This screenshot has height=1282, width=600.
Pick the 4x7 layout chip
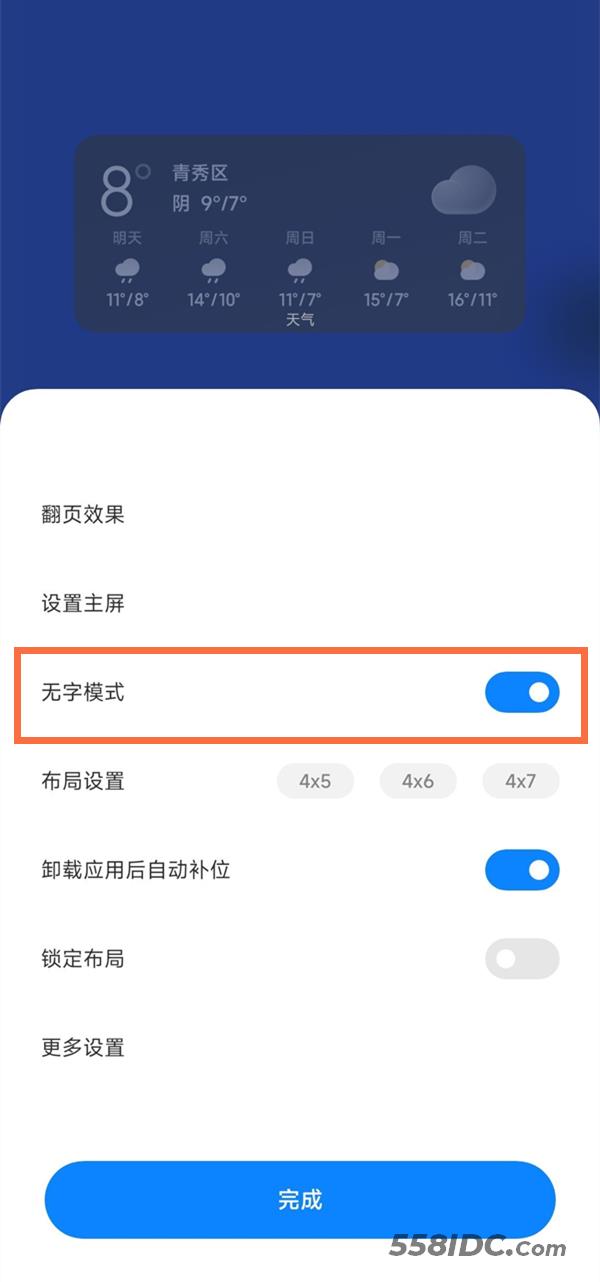pyautogui.click(x=520, y=781)
